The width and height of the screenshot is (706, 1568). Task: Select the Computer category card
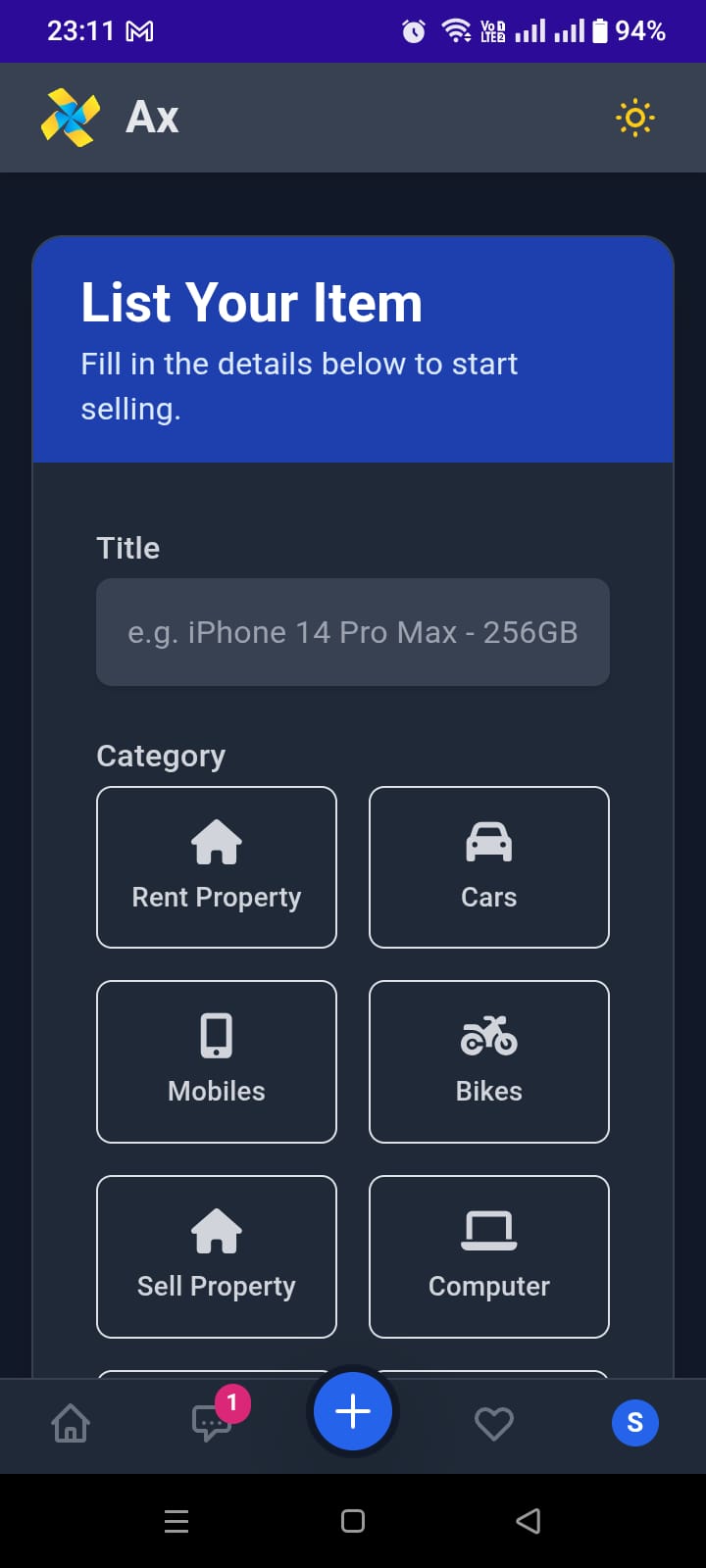tap(488, 1256)
